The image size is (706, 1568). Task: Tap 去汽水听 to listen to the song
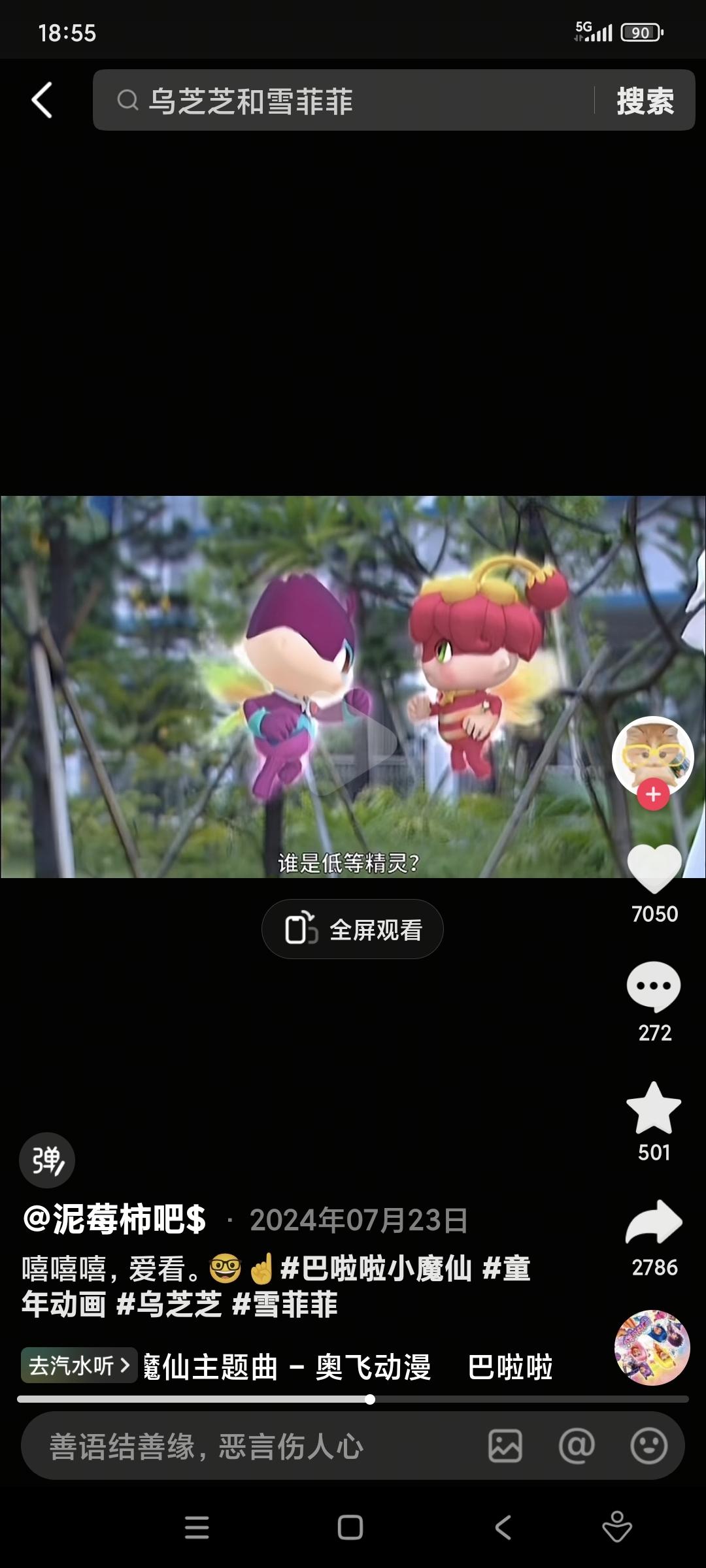pyautogui.click(x=78, y=1365)
